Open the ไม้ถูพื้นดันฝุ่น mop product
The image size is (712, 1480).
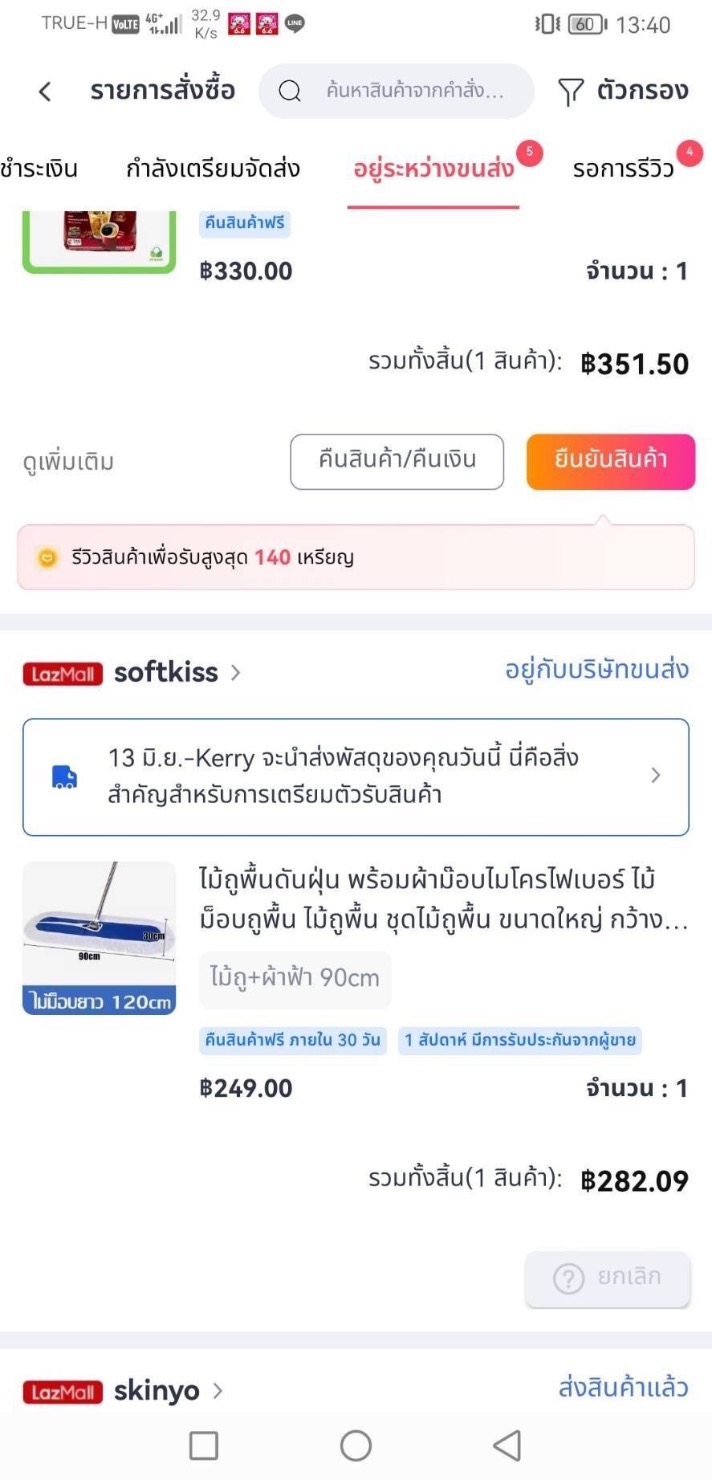[x=444, y=900]
